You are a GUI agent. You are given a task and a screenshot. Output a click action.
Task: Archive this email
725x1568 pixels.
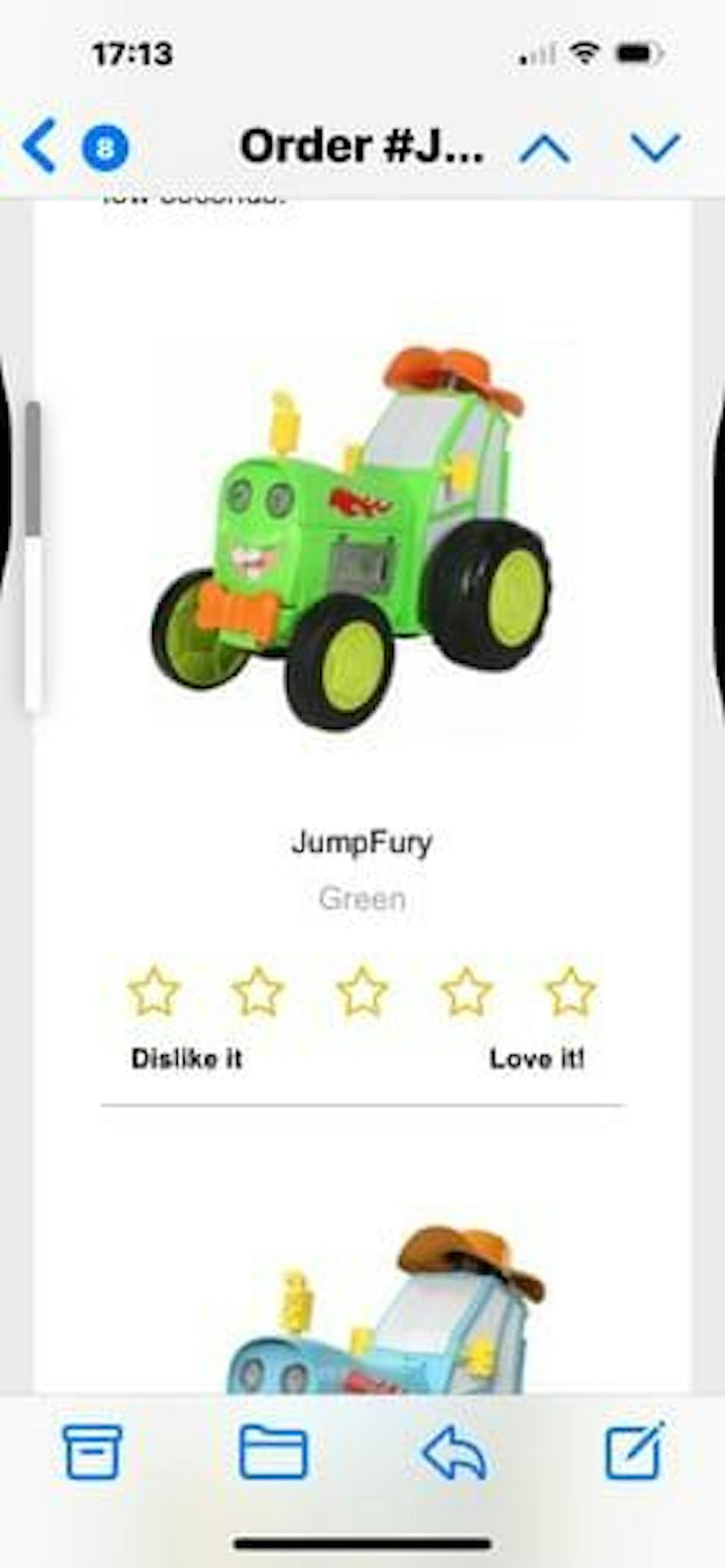[x=93, y=1453]
